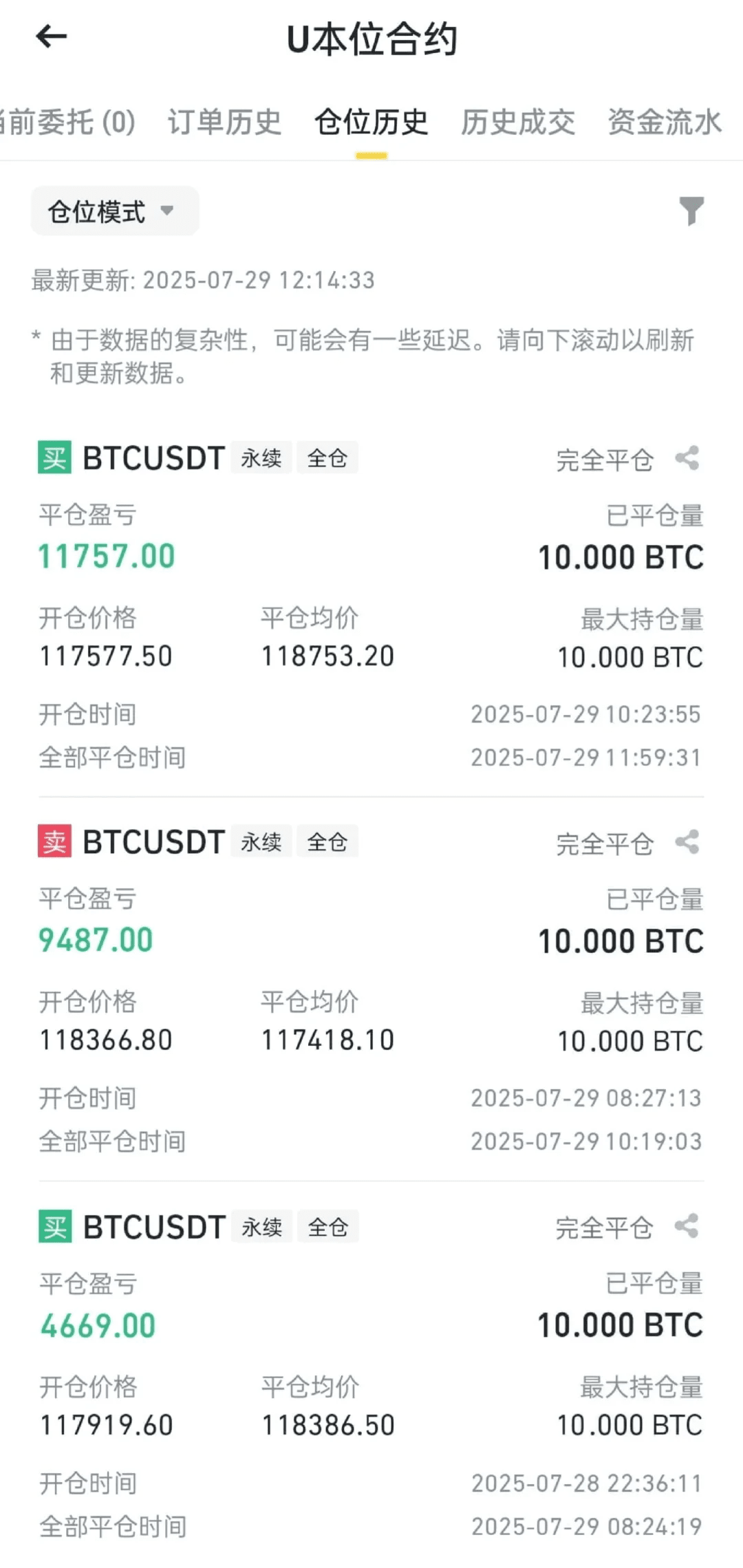Open the filter funnel icon
This screenshot has width=743, height=1568.
[691, 211]
